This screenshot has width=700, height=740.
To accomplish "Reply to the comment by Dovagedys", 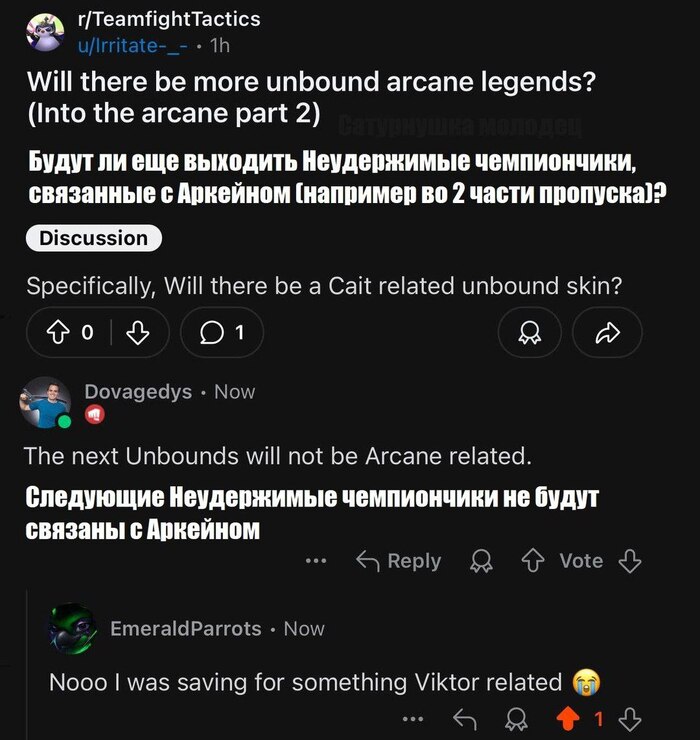I will click(x=399, y=561).
